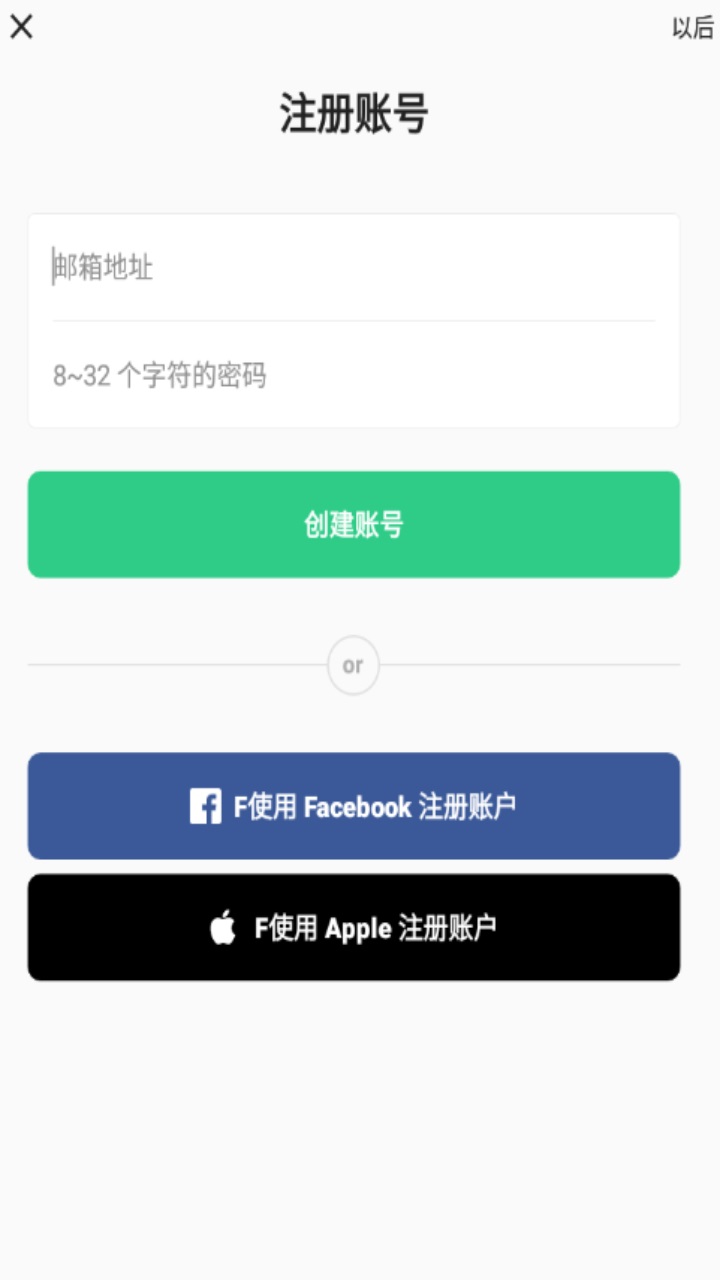Screen dimensions: 720x1280
Task: Tap the blue Facebook registration bar
Action: (354, 805)
